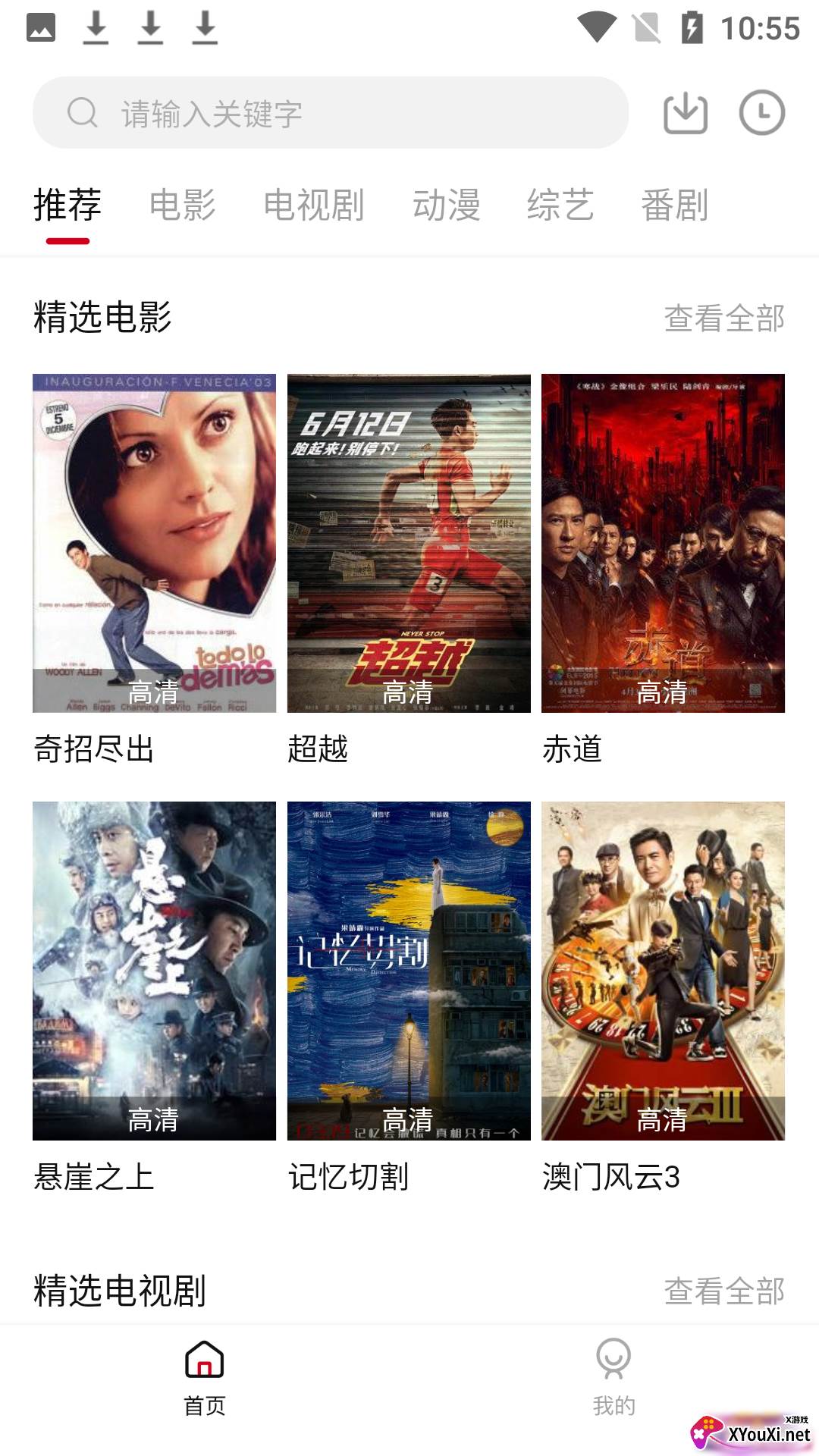Open the movie 赤道
This screenshot has height=1456, width=819.
(x=663, y=543)
